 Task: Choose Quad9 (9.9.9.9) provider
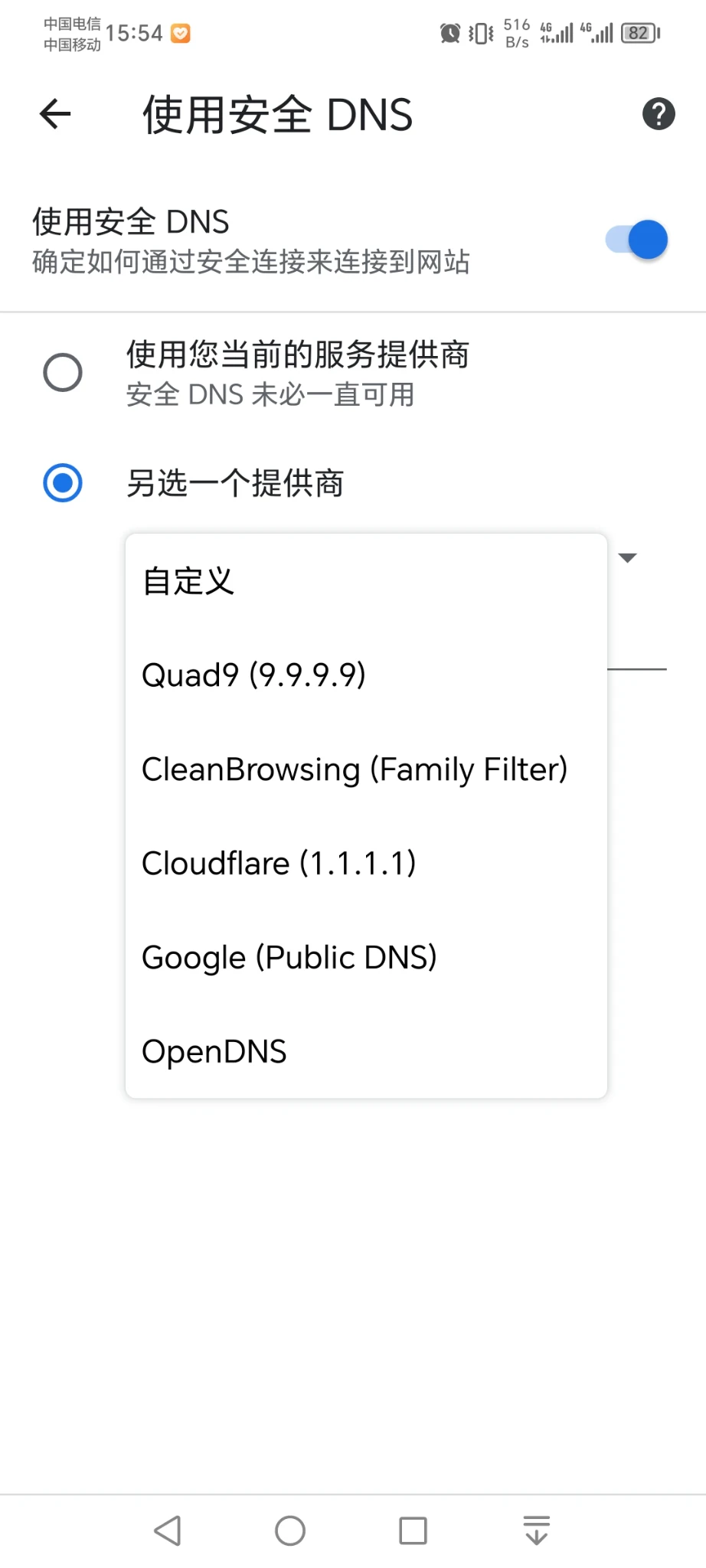[366, 675]
